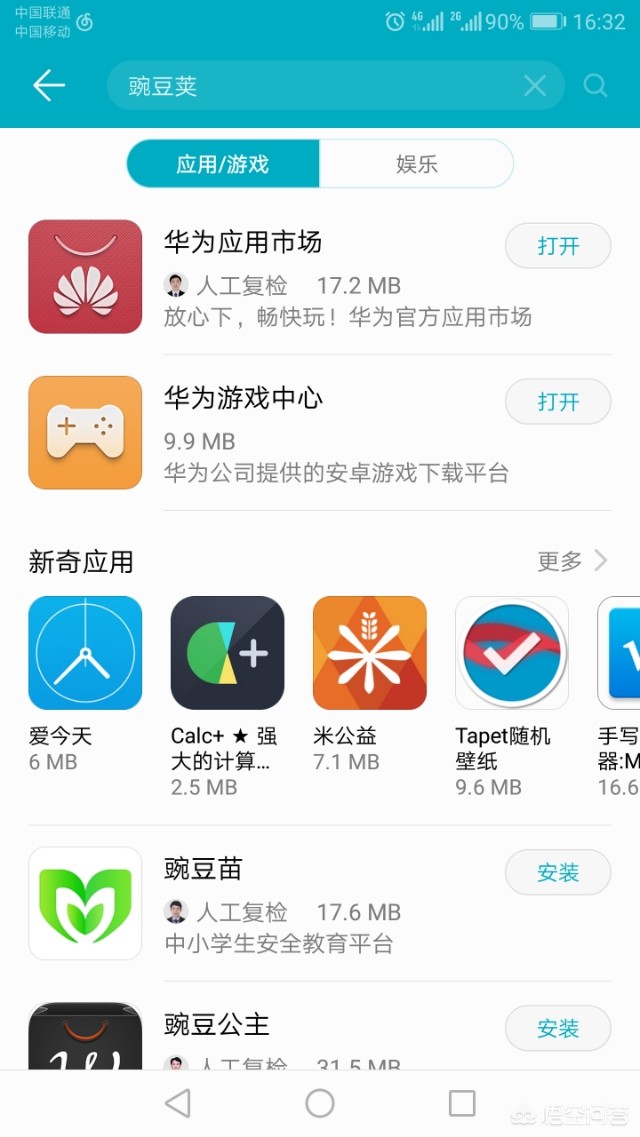Screen dimensions: 640x1137
Task: Tap the system home button
Action: (320, 1103)
